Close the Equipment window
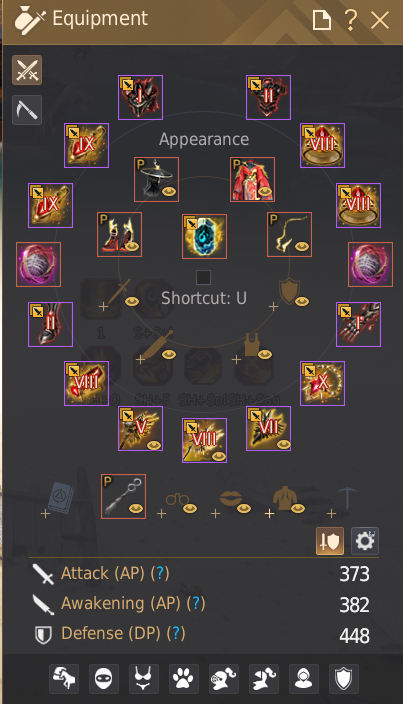The image size is (403, 704). coord(380,20)
